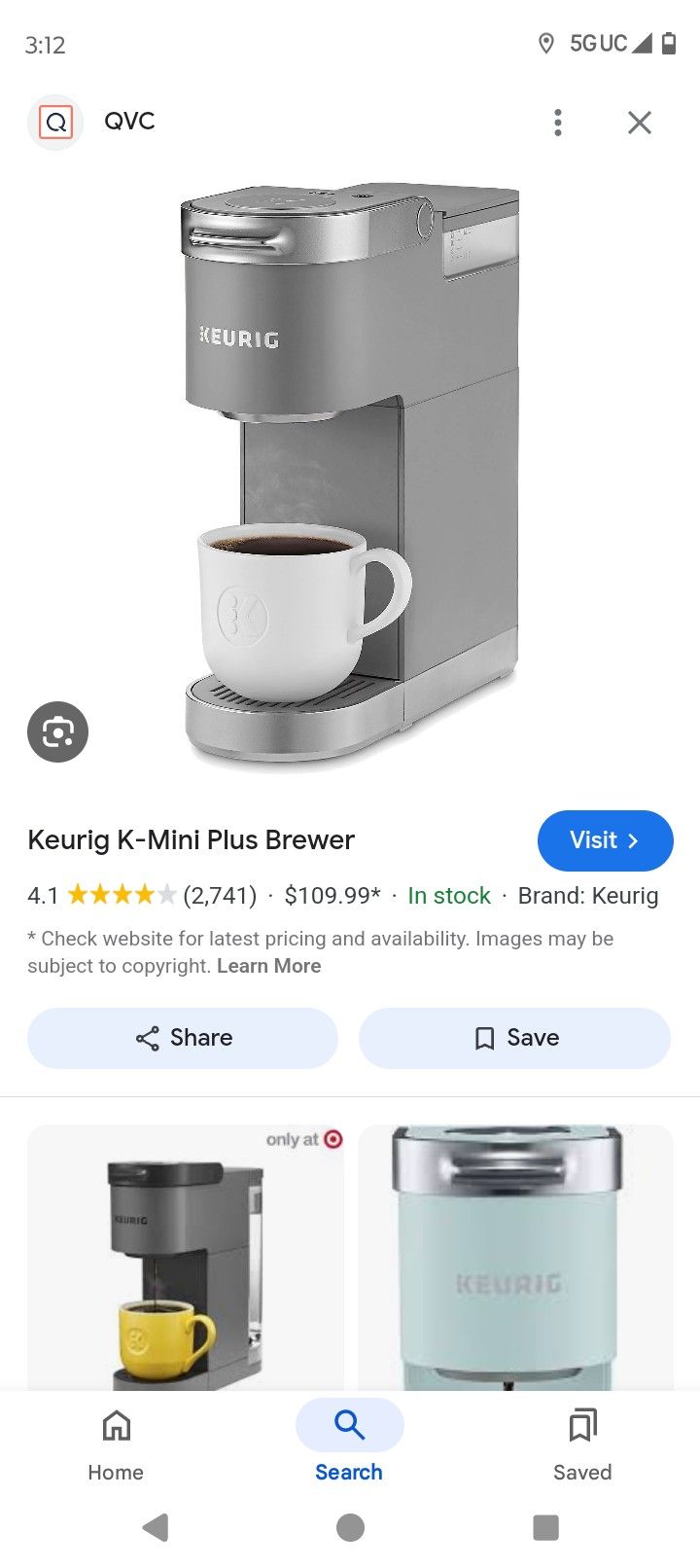This screenshot has width=700, height=1568.
Task: Tap the camera search icon on product image
Action: [57, 731]
